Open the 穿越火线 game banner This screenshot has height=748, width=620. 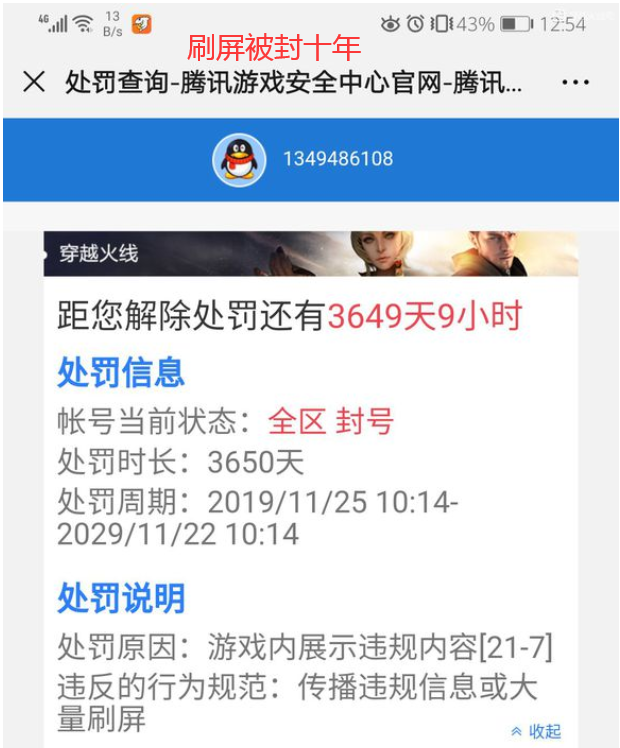pos(310,254)
